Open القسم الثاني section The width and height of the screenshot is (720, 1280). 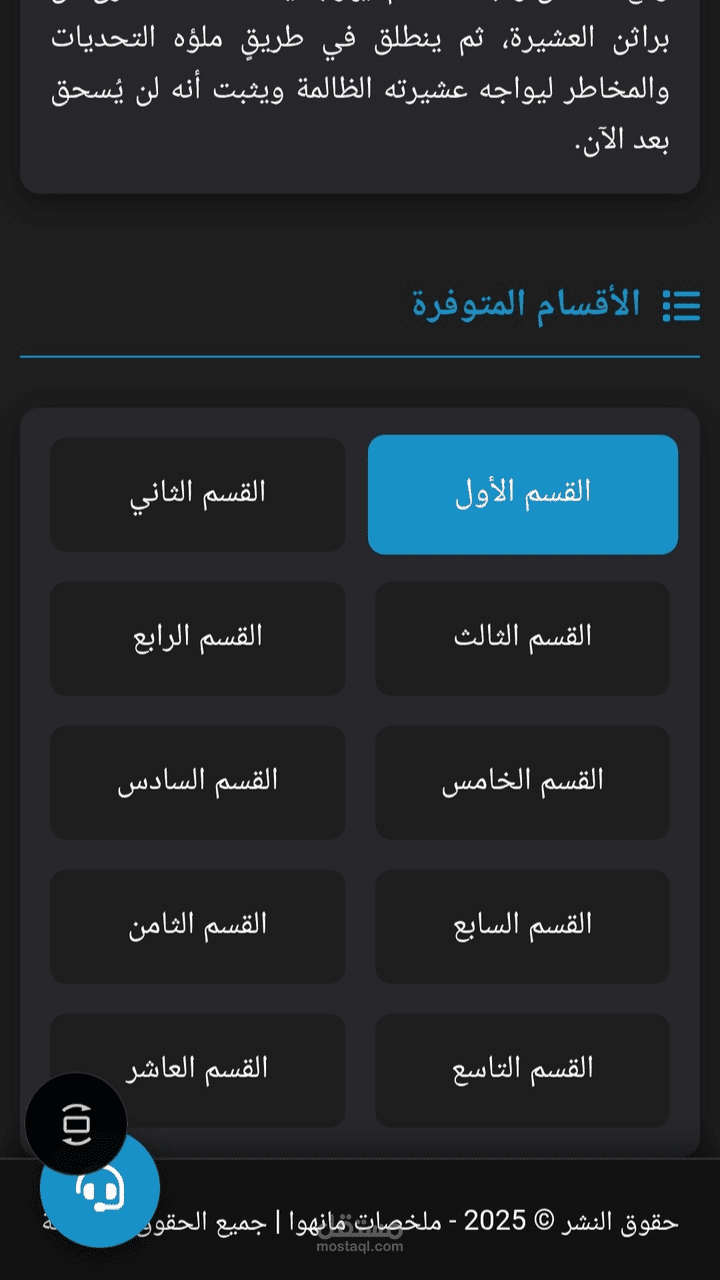click(x=197, y=493)
